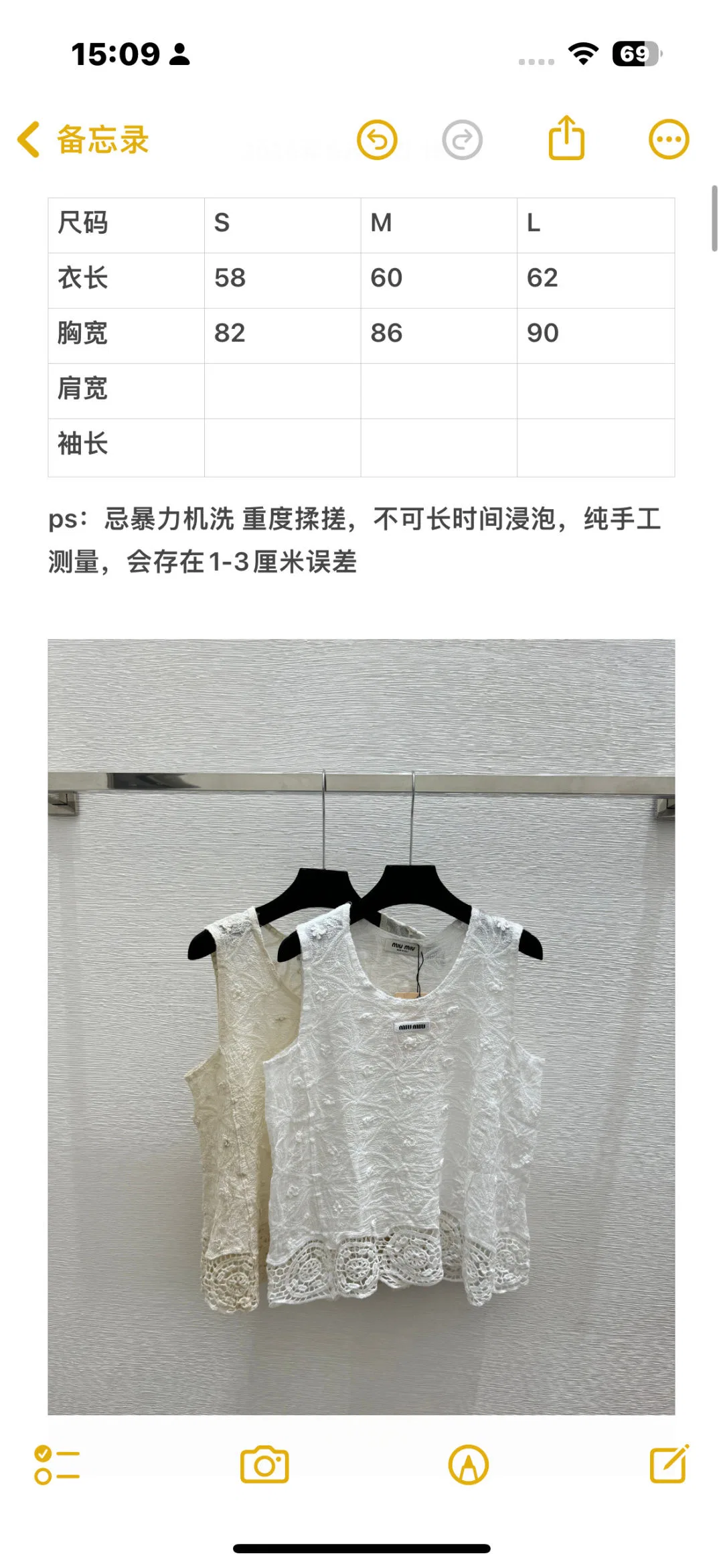723x1568 pixels.
Task: Add a checklist to the note
Action: 57,1465
